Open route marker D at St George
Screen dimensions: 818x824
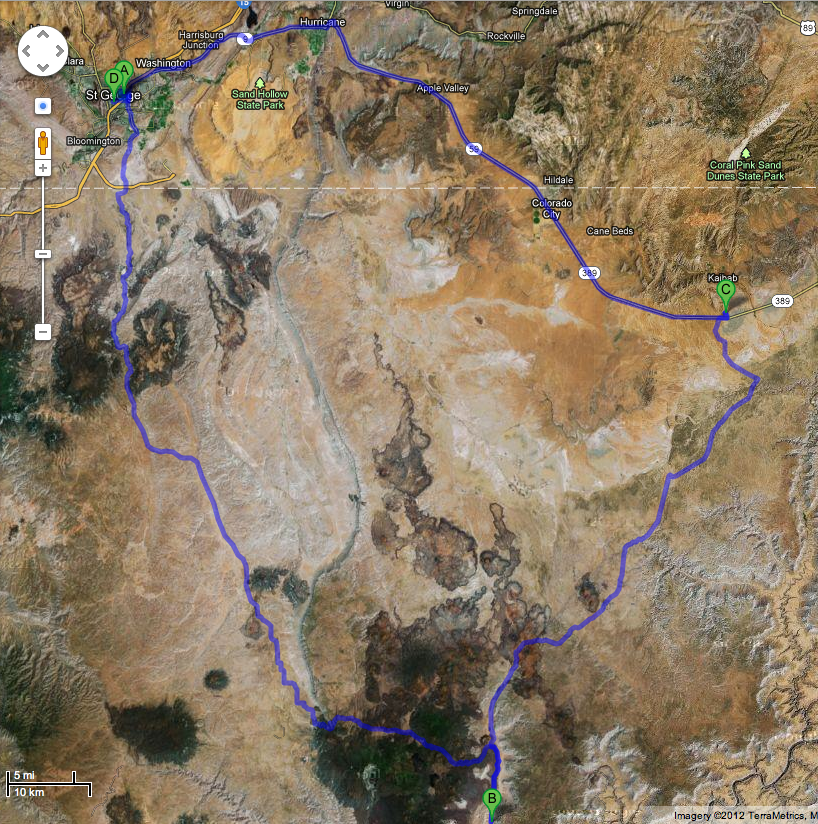114,78
